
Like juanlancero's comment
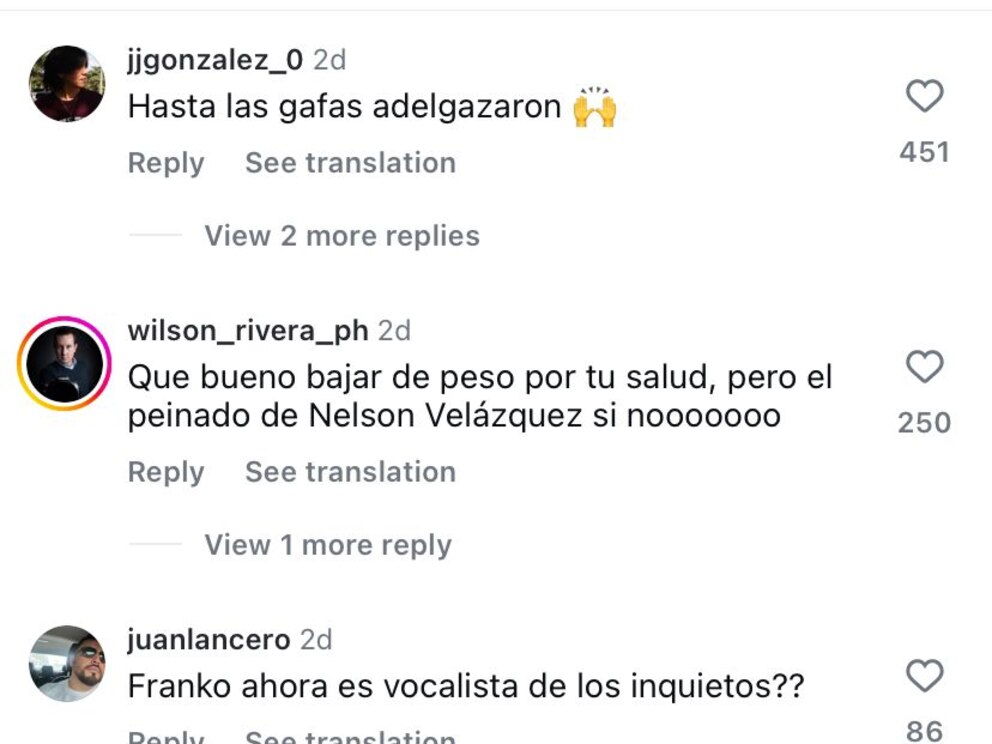(924, 676)
